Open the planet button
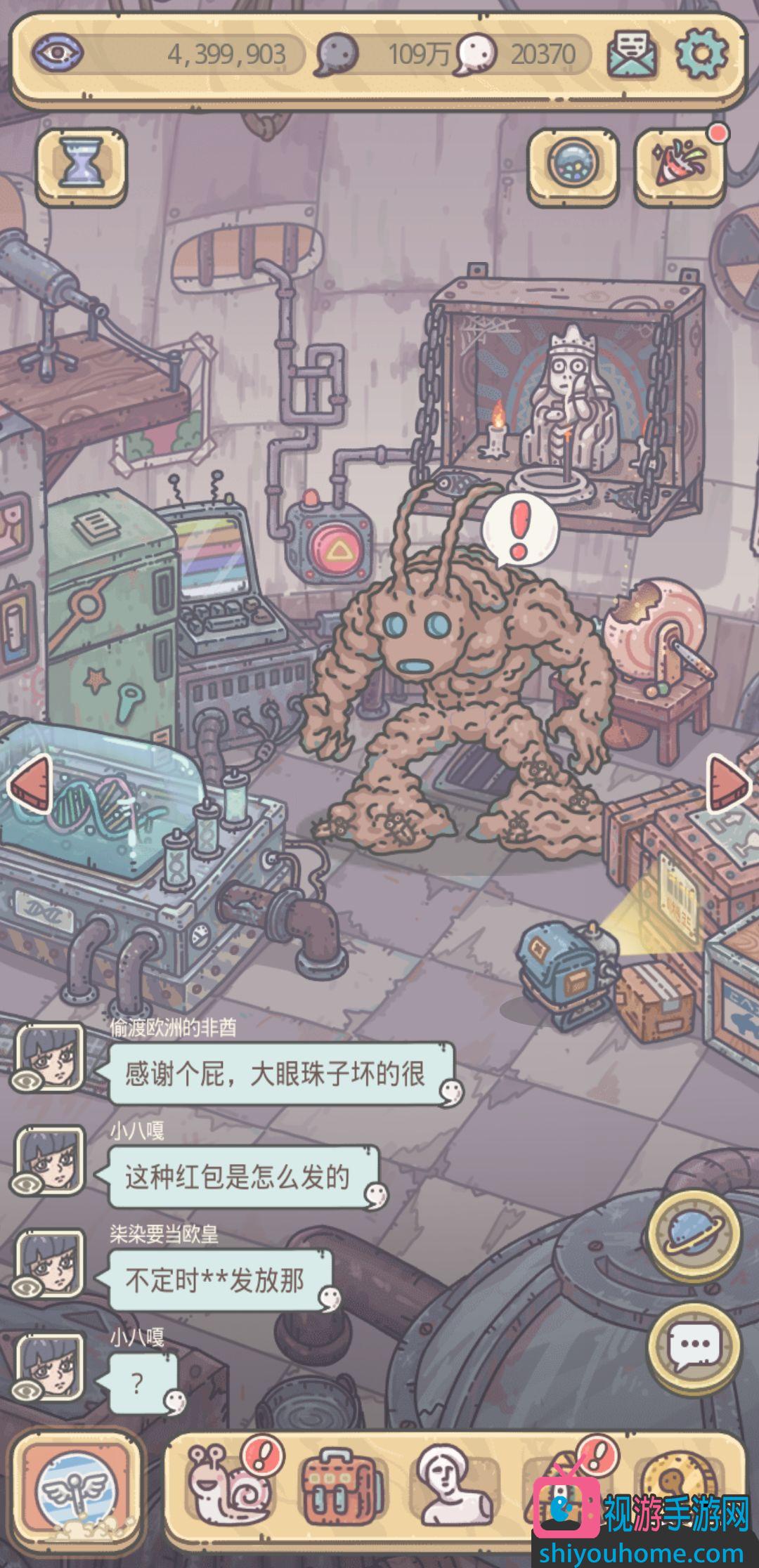This screenshot has width=759, height=1568. coord(694,1234)
